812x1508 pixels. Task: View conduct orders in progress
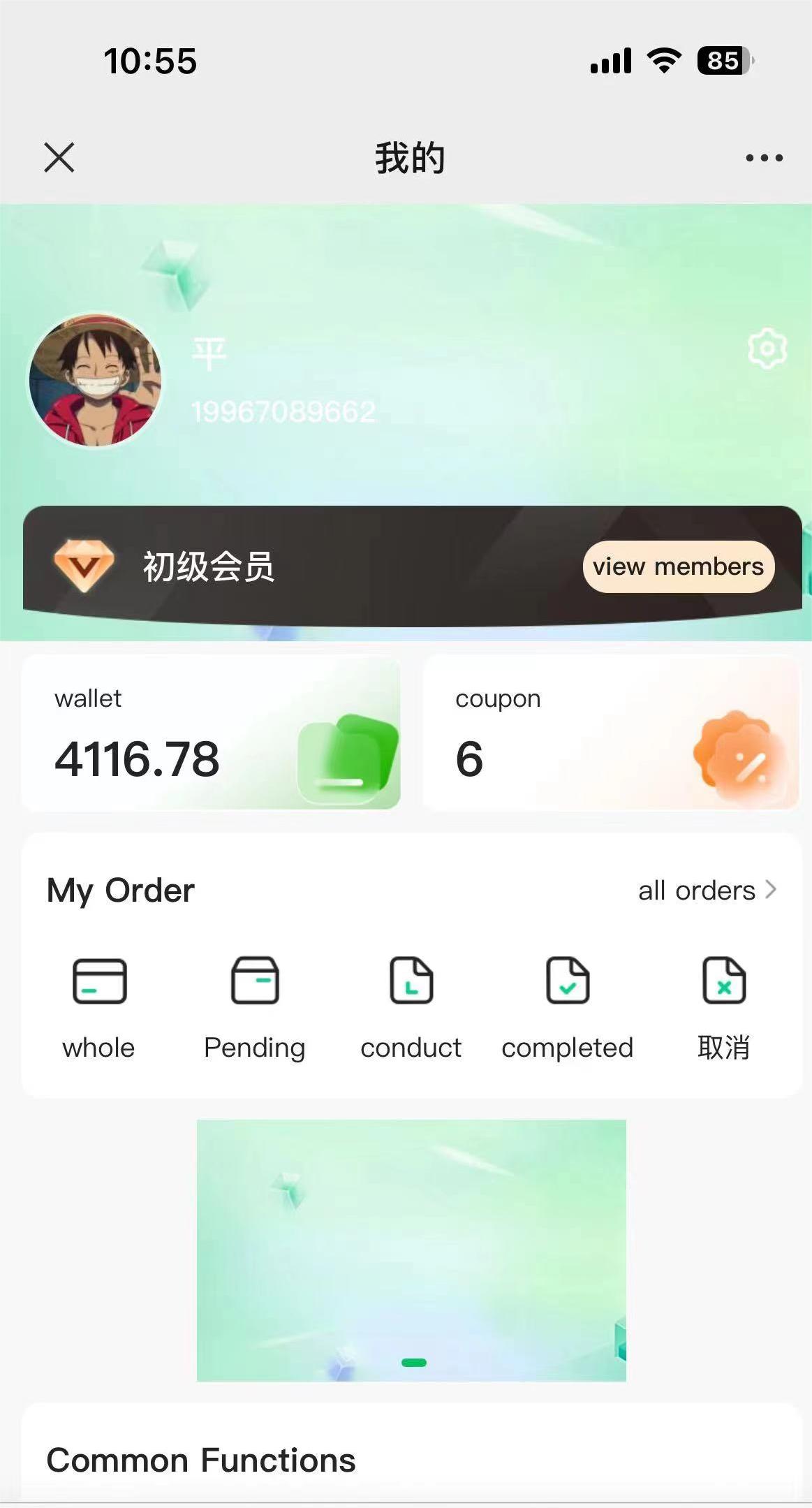411,1007
